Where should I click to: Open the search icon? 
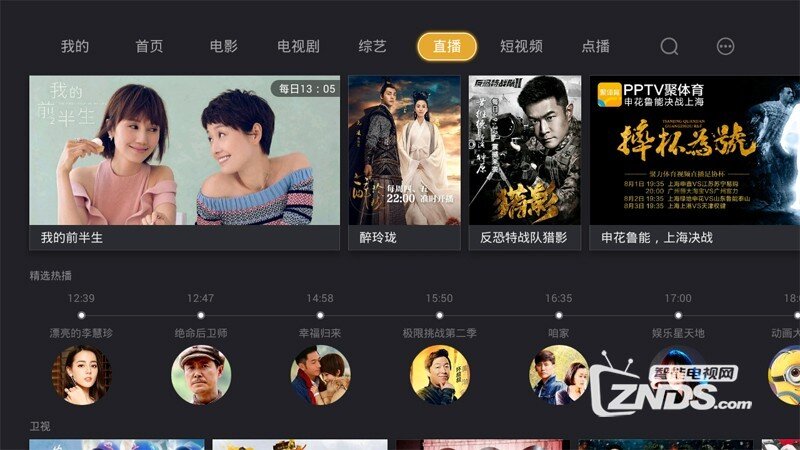pyautogui.click(x=669, y=46)
